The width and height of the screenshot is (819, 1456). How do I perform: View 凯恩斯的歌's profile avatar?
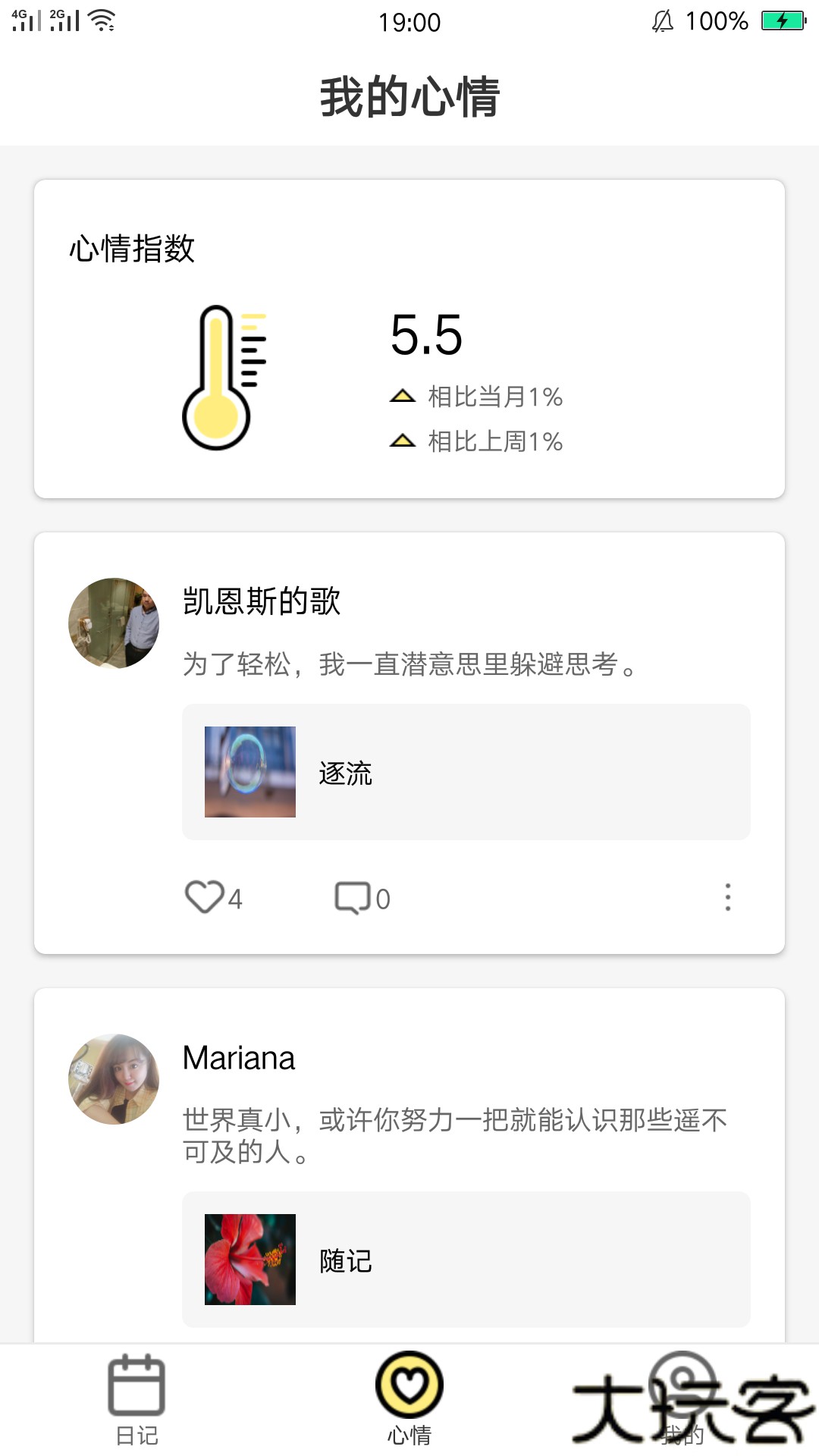tap(112, 622)
